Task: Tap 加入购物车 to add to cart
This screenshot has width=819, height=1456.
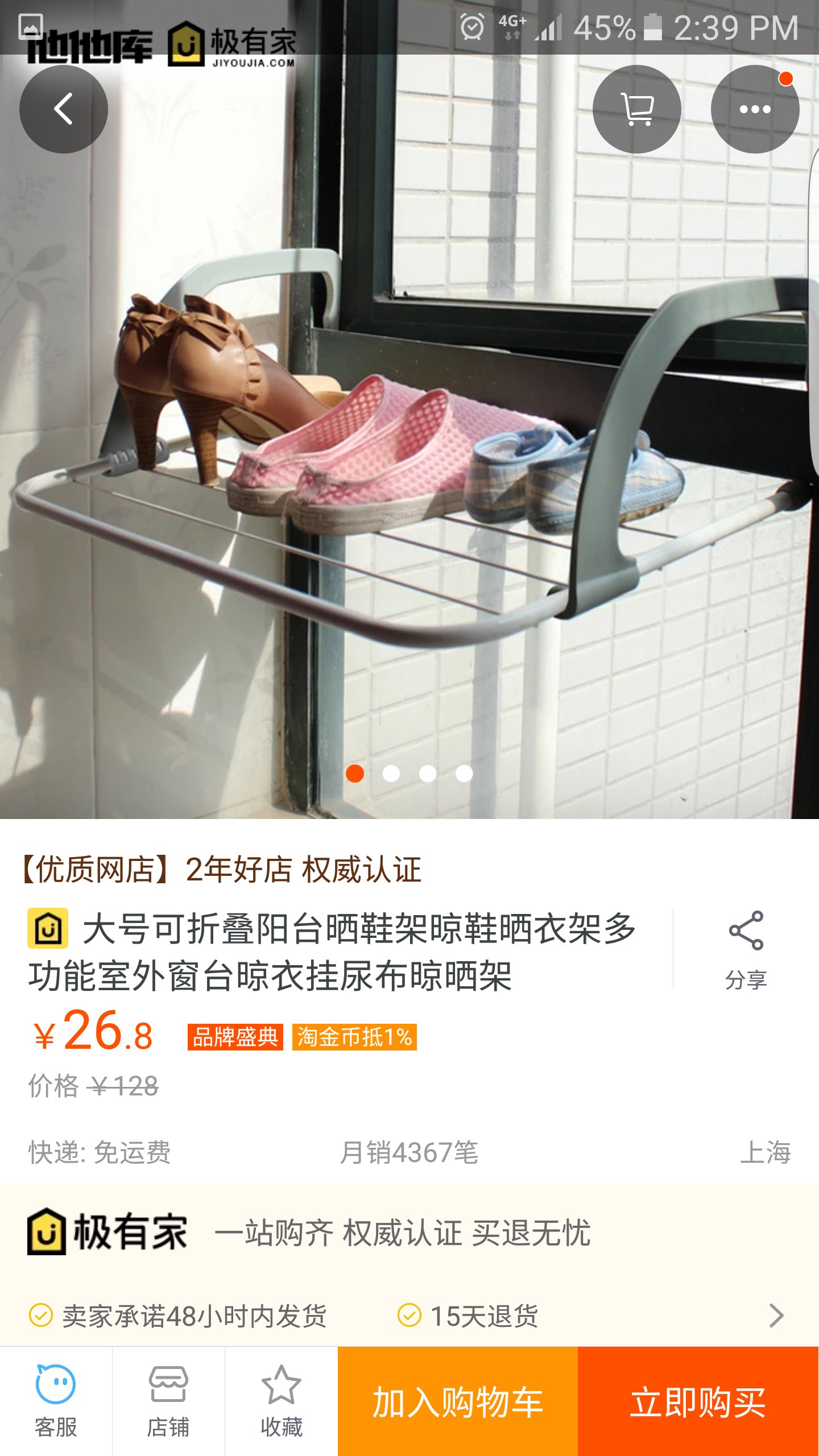Action: (458, 1401)
